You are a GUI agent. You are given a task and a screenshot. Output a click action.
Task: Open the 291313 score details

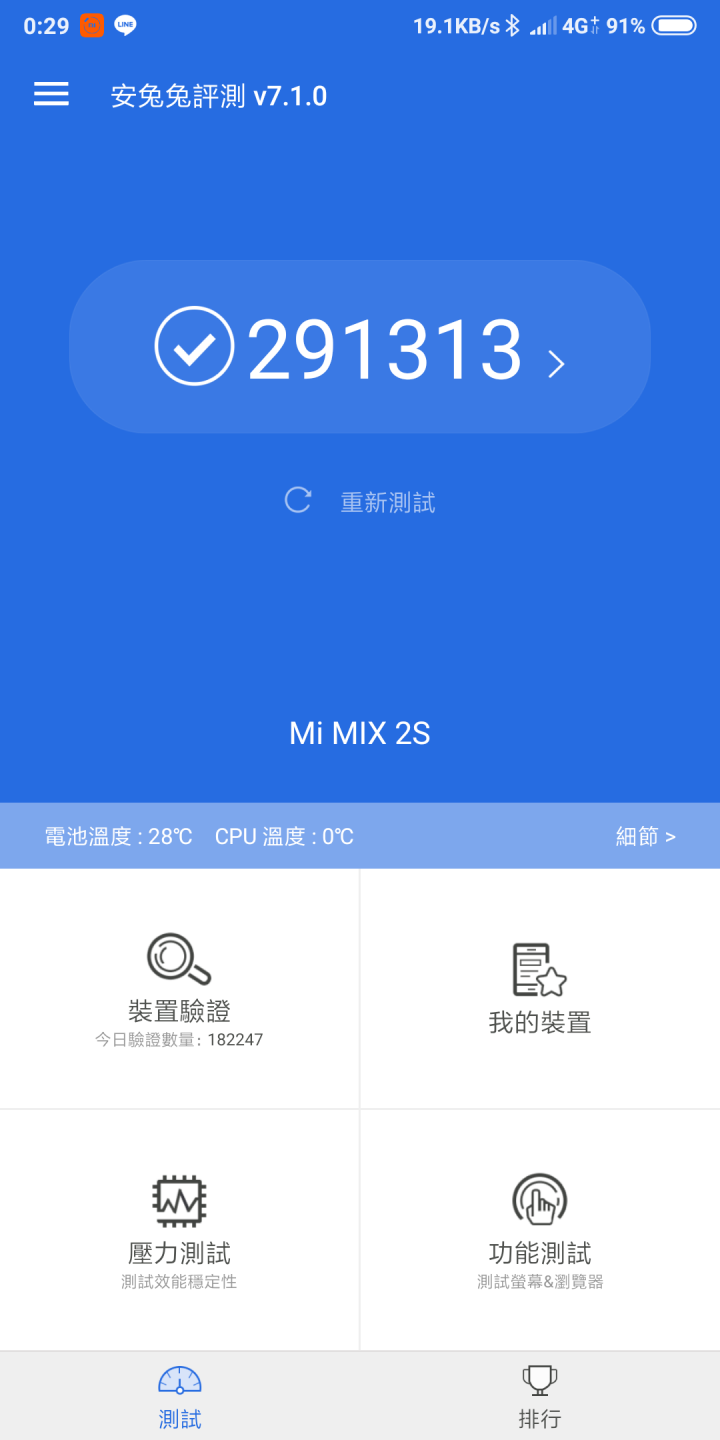pos(360,347)
